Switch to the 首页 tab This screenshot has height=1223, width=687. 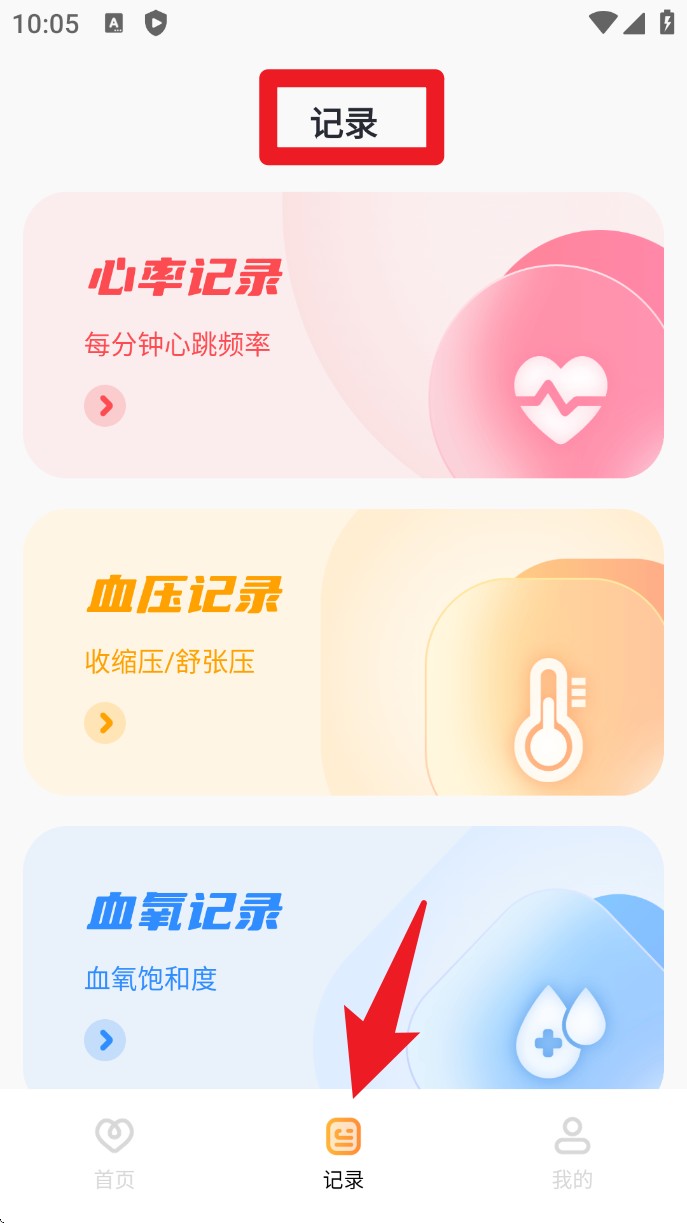[x=114, y=1154]
